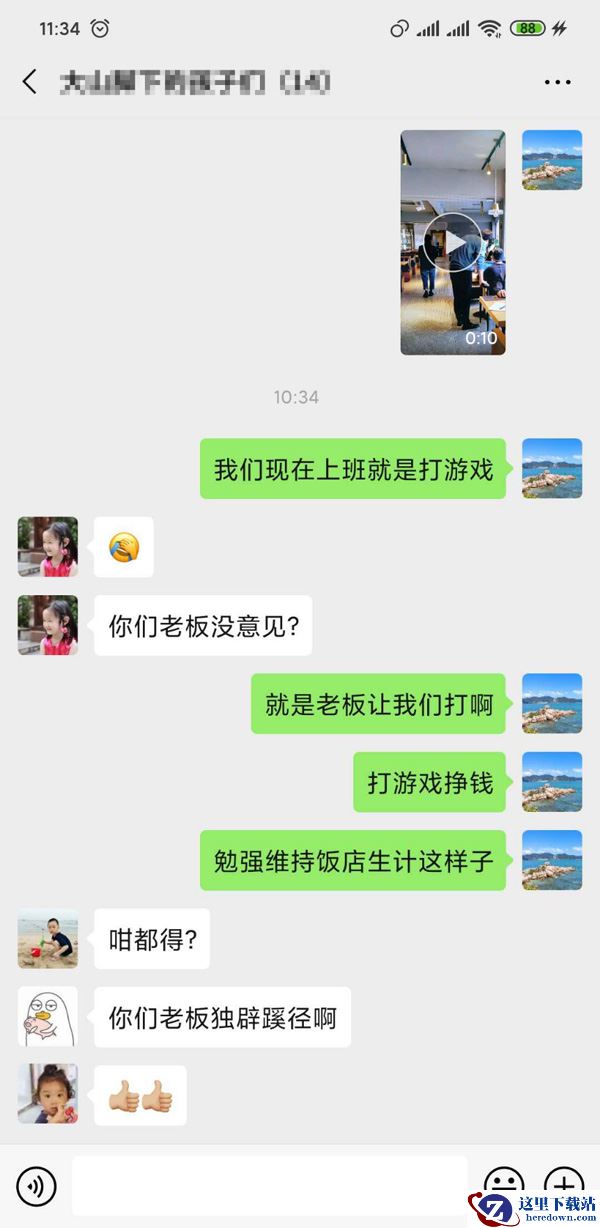Go back from the group chat

[30, 82]
